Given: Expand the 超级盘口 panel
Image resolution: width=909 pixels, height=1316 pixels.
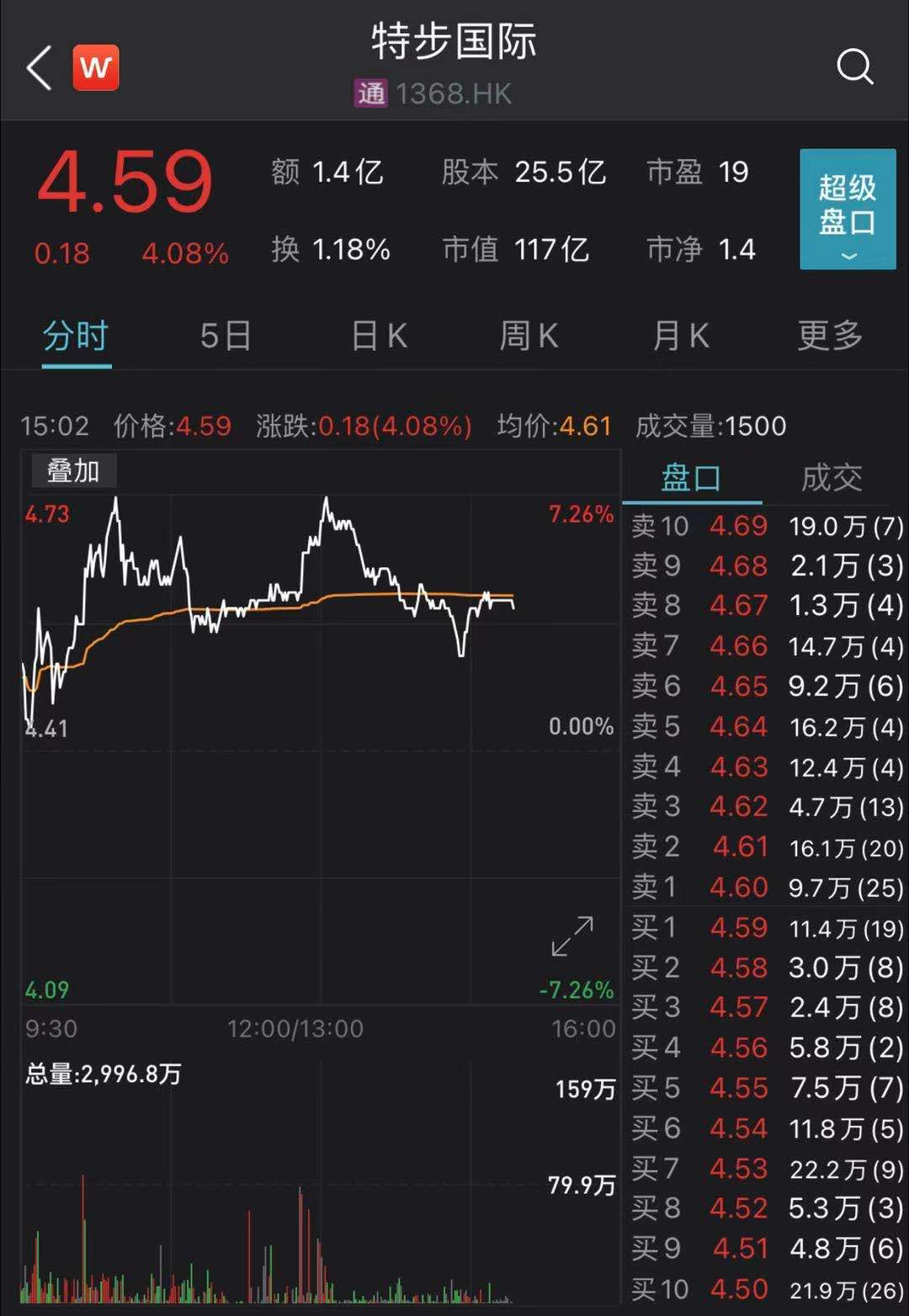Looking at the screenshot, I should click(847, 210).
